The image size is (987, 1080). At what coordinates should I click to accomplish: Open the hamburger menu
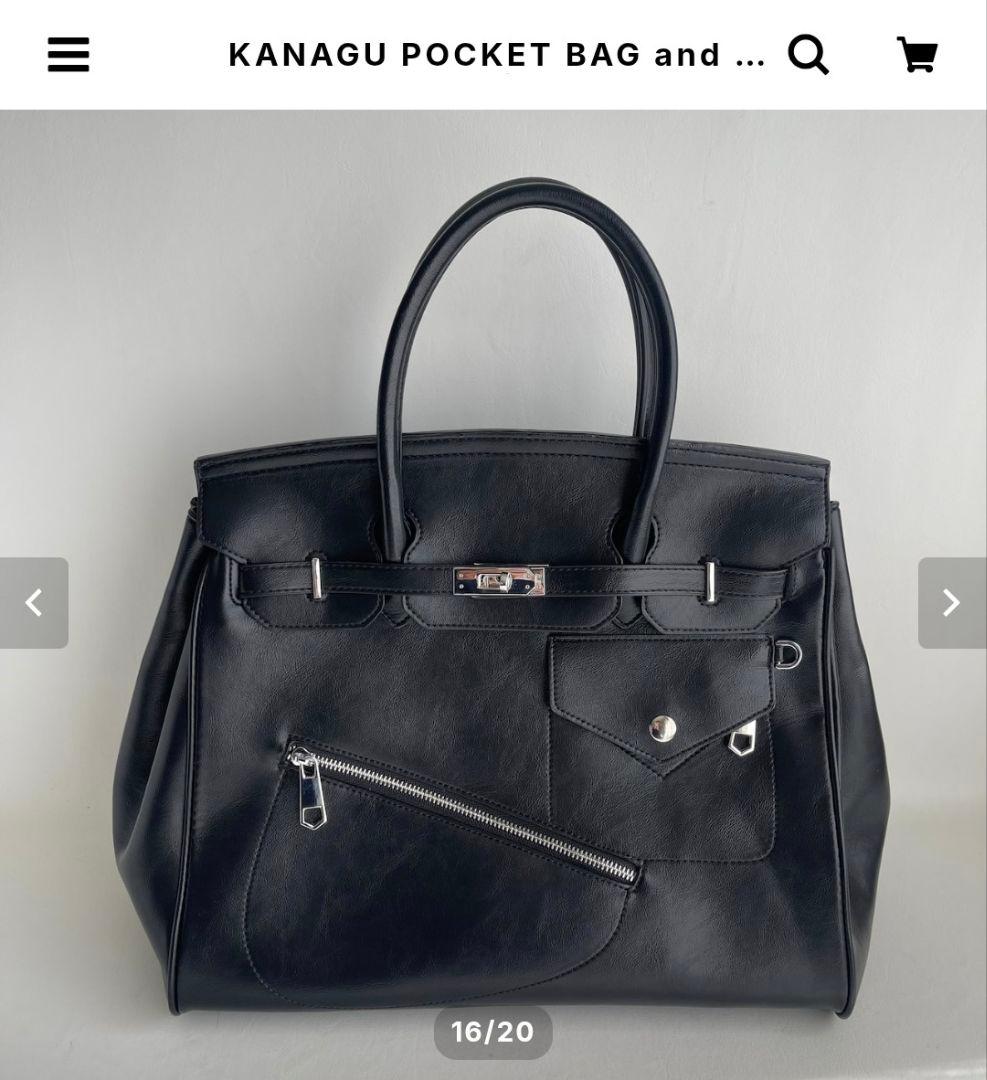click(x=68, y=55)
